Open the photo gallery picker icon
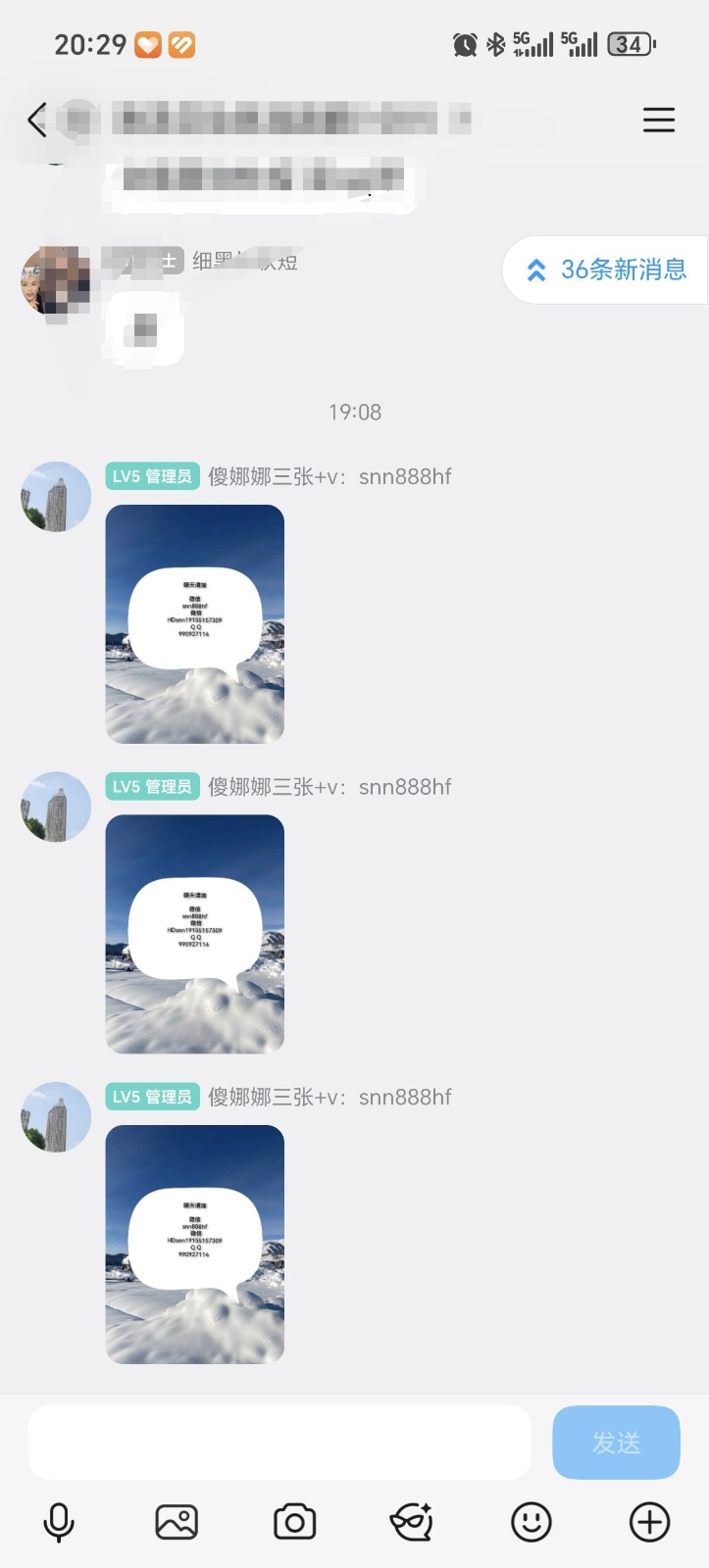This screenshot has height=1568, width=709. tap(177, 1522)
